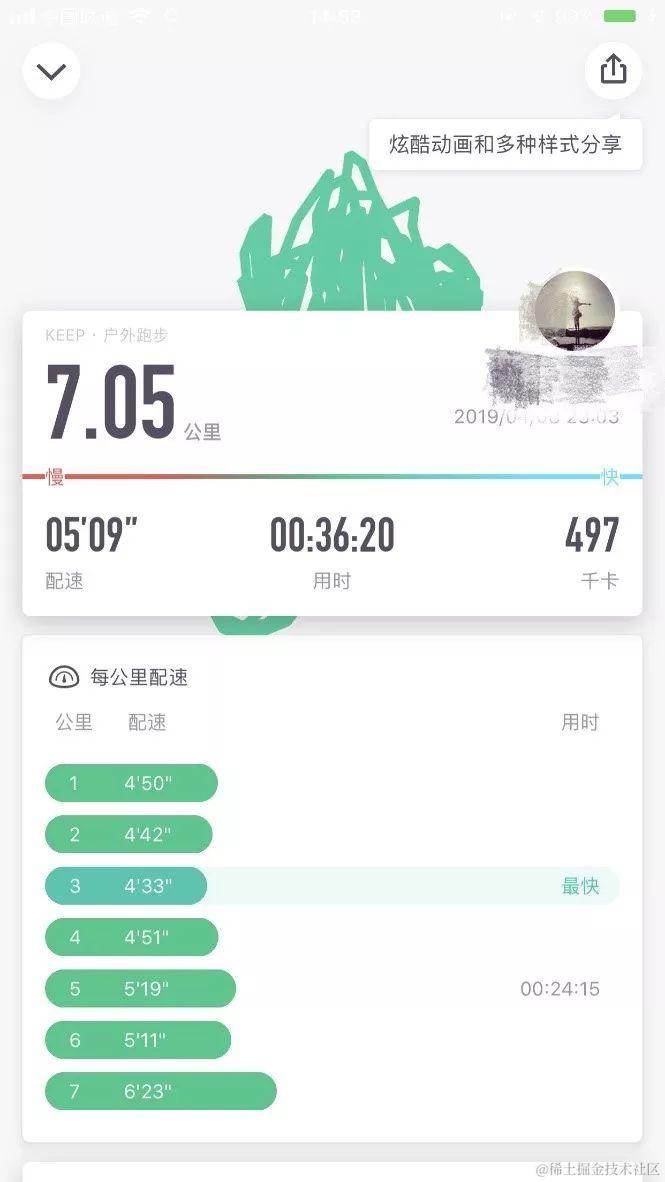Collapse the run summary with down chevron
The height and width of the screenshot is (1182, 665).
coord(51,71)
